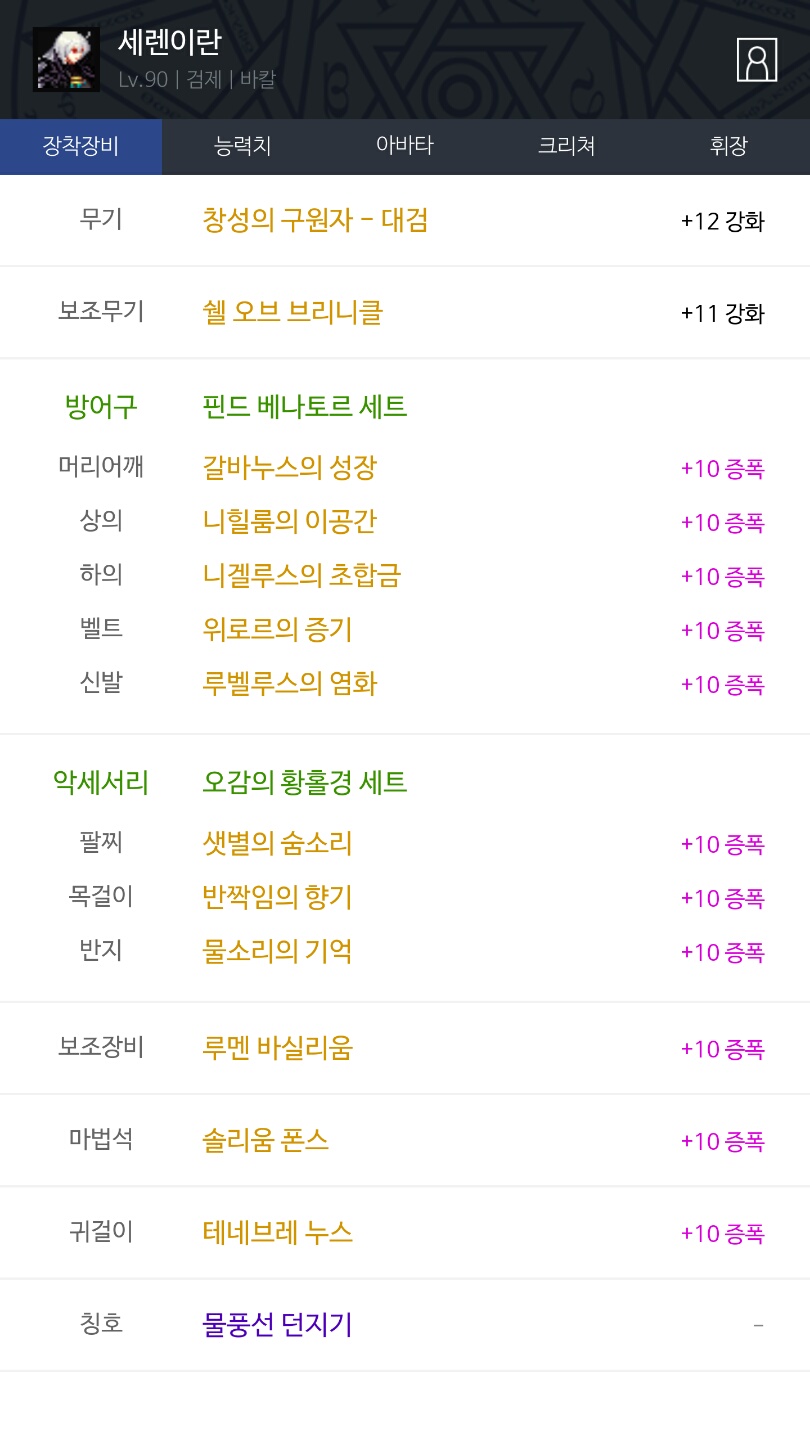Switch to the 아바타 tab
Viewport: 810px width, 1440px height.
[x=405, y=146]
